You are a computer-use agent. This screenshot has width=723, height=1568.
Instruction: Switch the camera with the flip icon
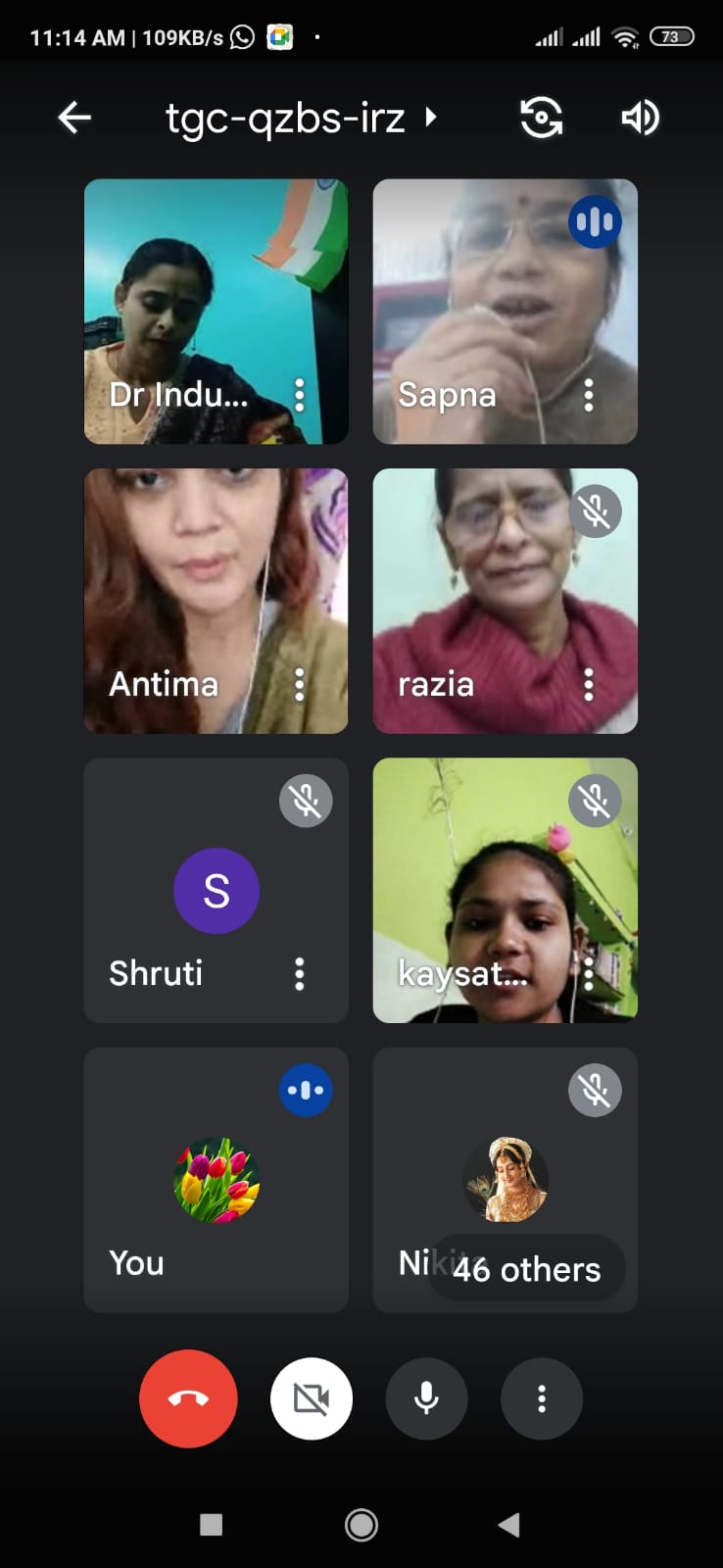[541, 119]
